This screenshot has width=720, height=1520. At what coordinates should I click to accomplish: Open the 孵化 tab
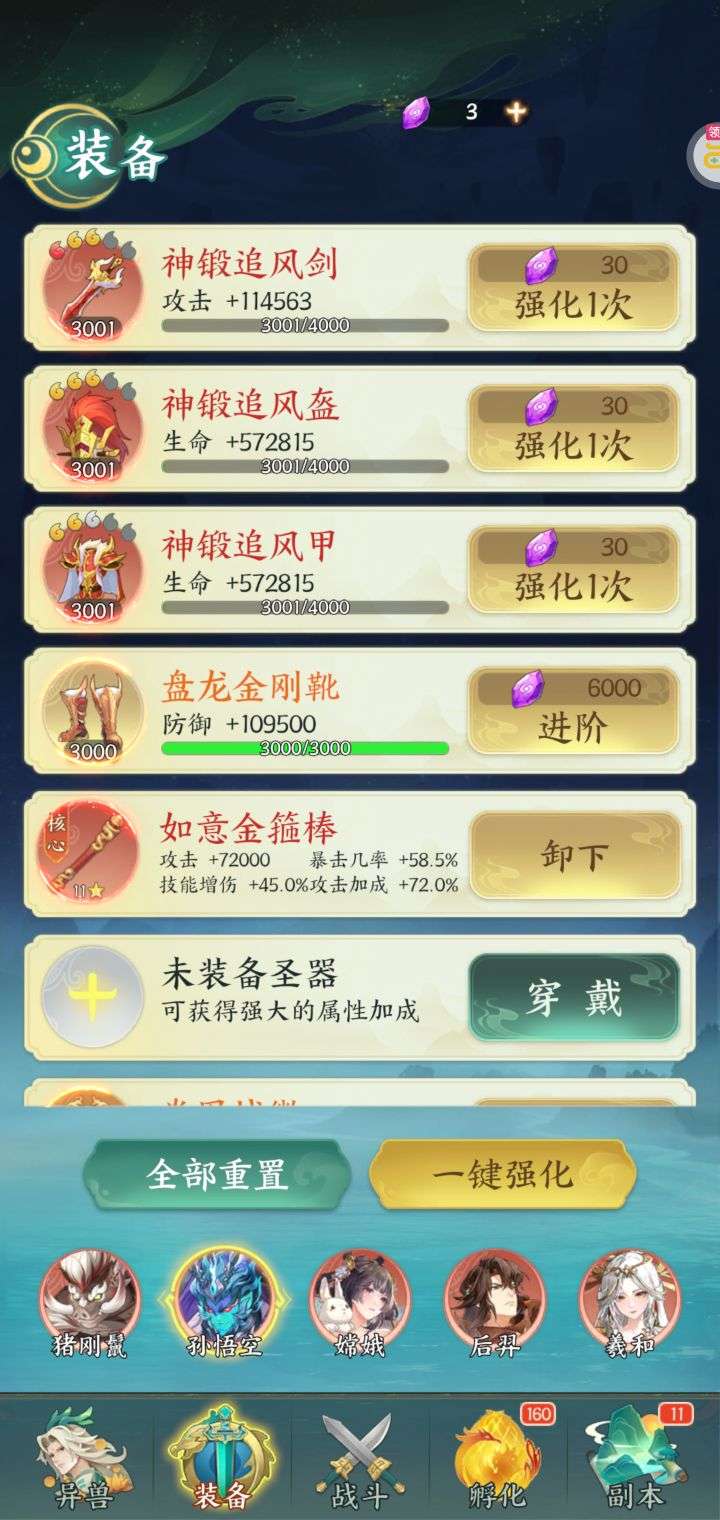(x=497, y=1460)
